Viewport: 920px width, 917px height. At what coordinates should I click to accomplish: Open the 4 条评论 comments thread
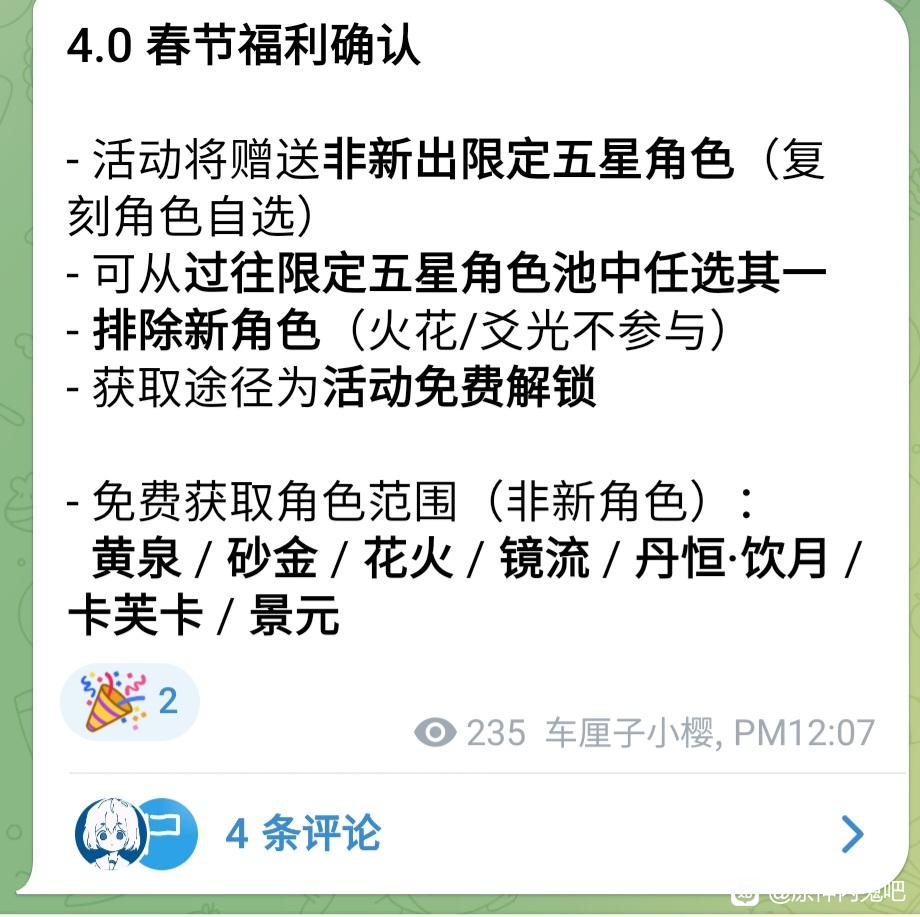pyautogui.click(x=469, y=833)
